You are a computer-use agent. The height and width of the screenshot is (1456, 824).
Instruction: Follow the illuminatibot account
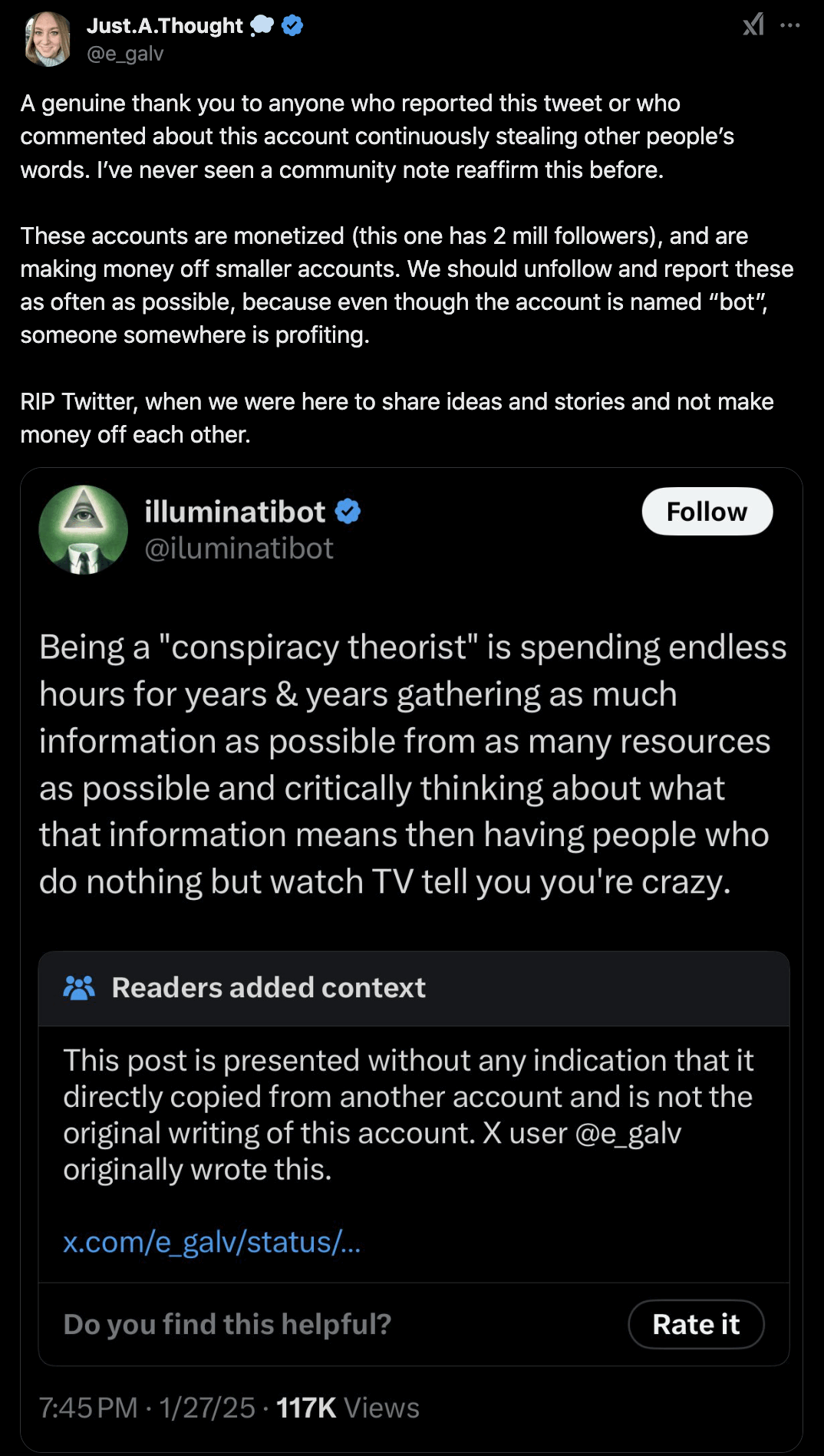click(707, 512)
